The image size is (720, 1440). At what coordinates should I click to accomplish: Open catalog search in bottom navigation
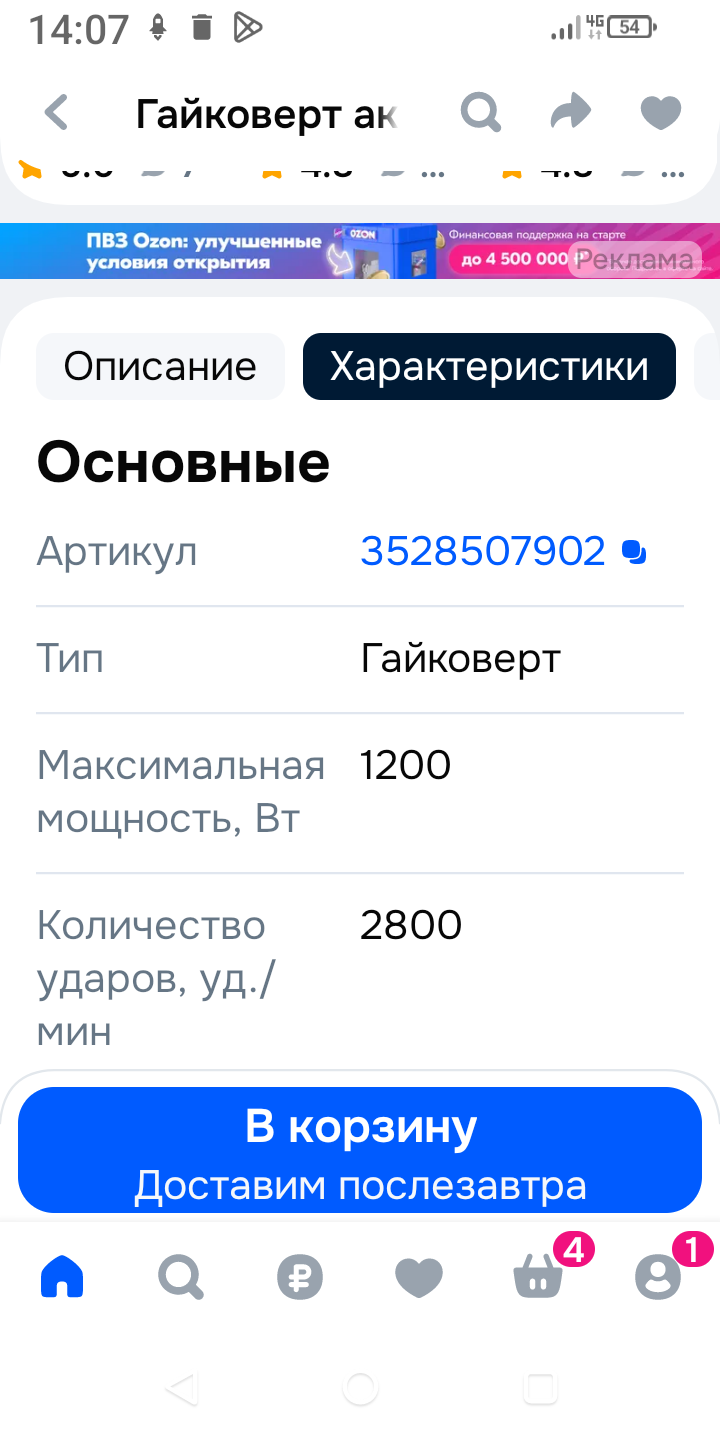pos(181,1277)
